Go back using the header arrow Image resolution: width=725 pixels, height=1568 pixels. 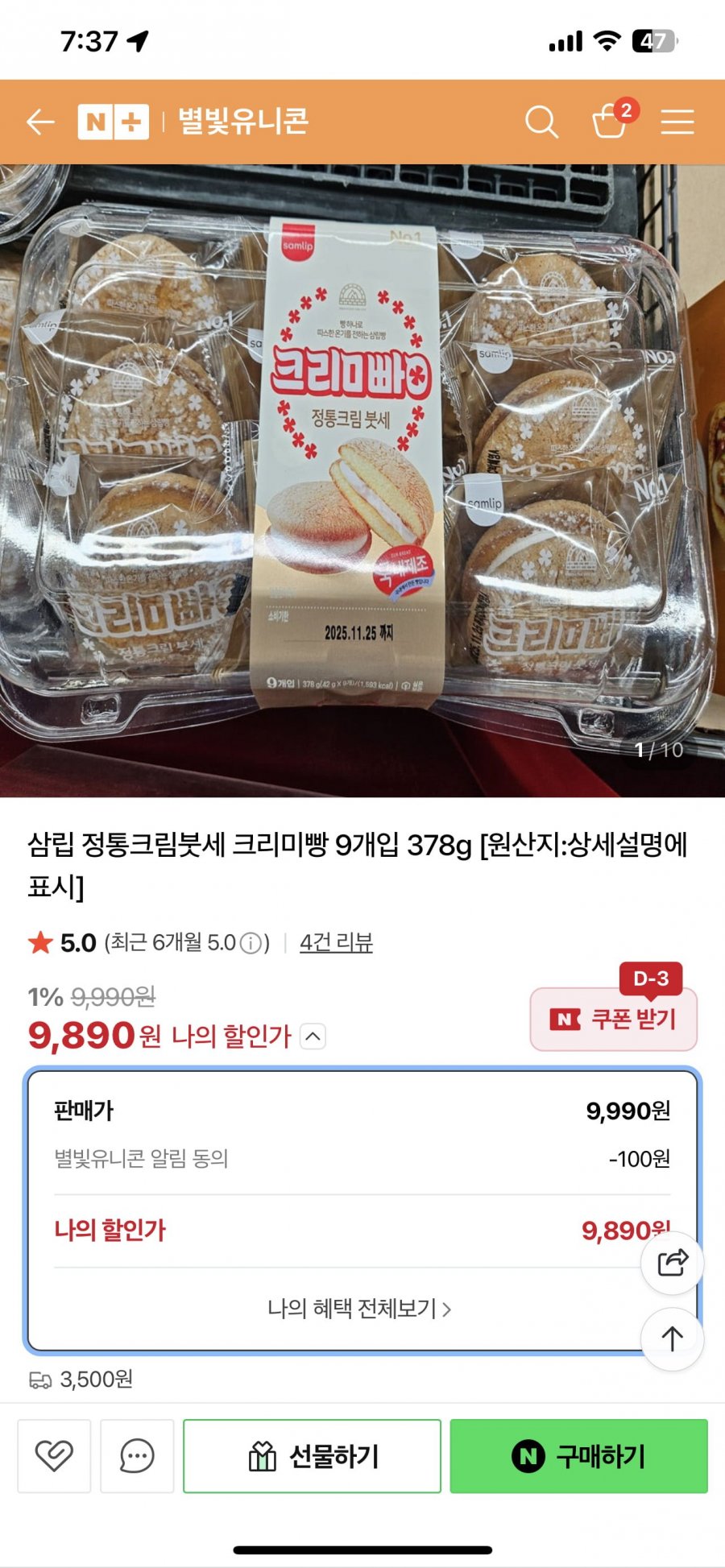tap(40, 122)
